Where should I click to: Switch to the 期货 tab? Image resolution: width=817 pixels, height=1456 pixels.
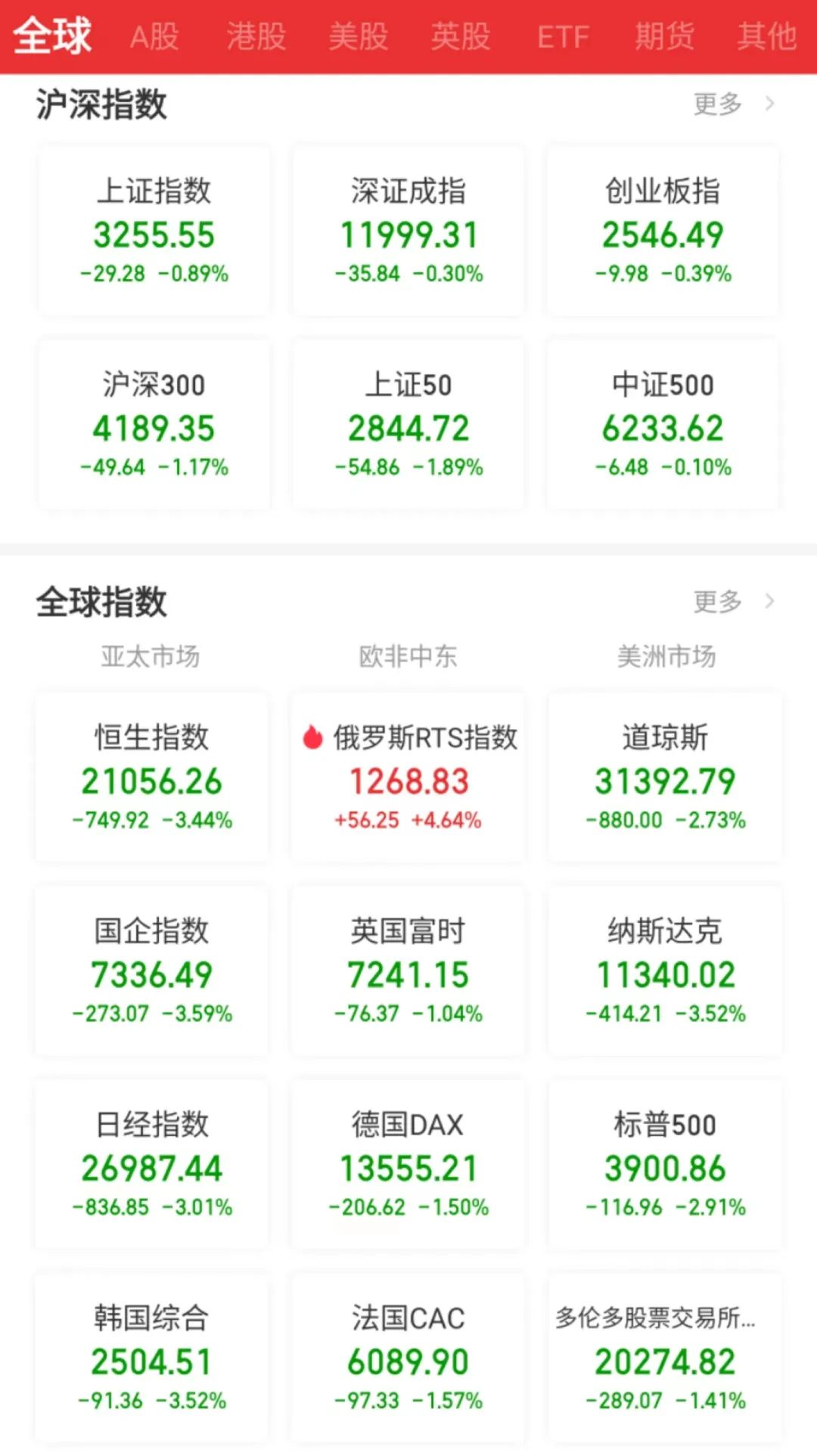tap(665, 36)
